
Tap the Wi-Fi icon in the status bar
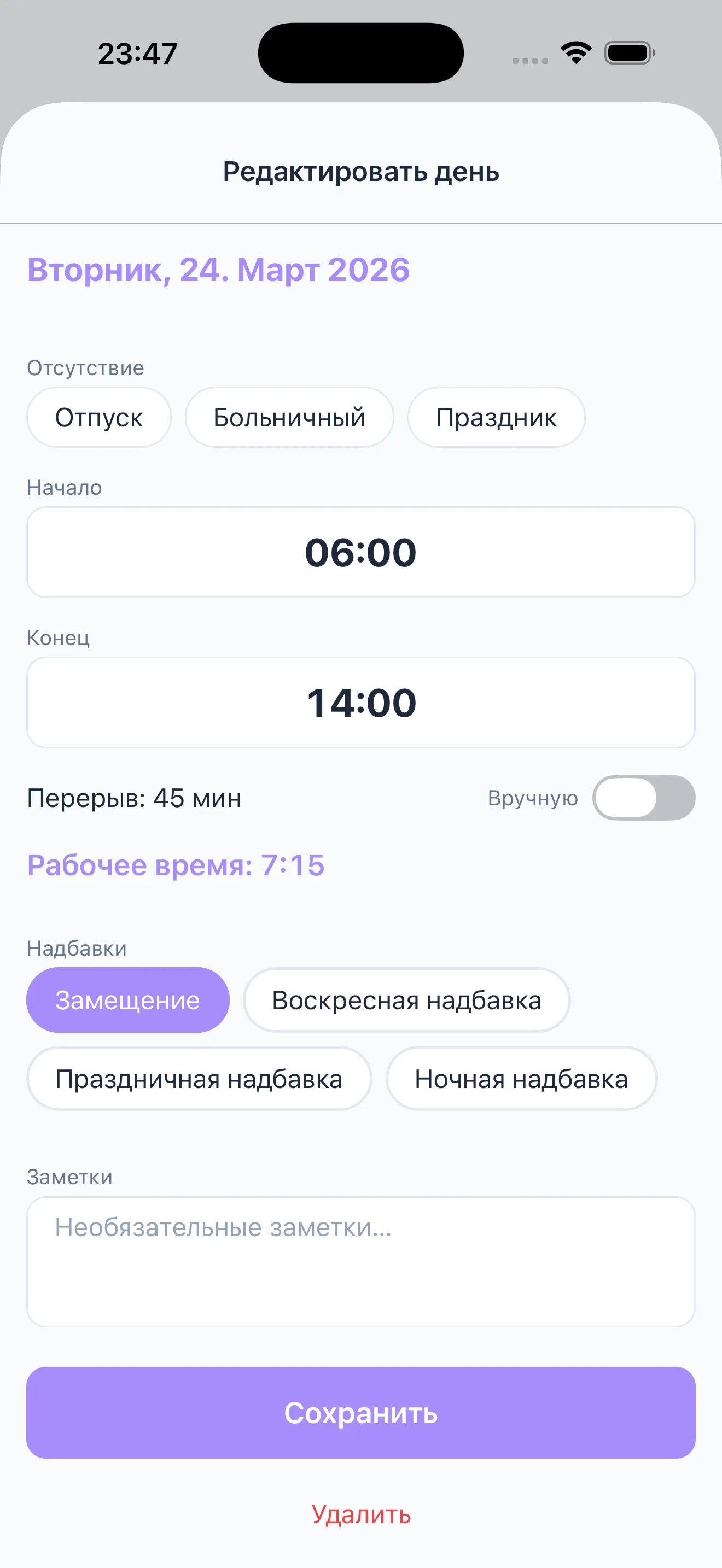[575, 53]
